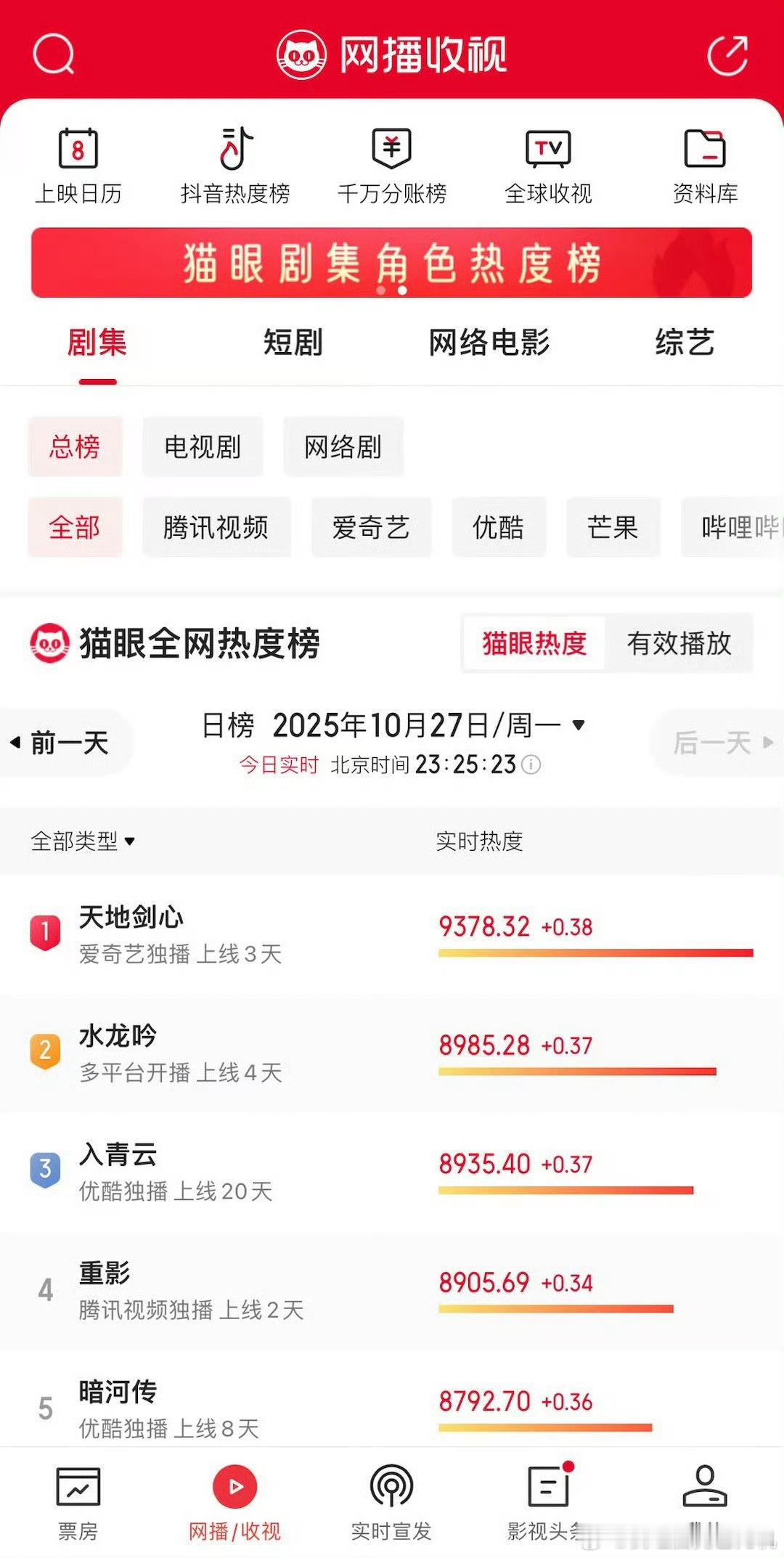Go to the previous day via 前一天

tap(67, 741)
